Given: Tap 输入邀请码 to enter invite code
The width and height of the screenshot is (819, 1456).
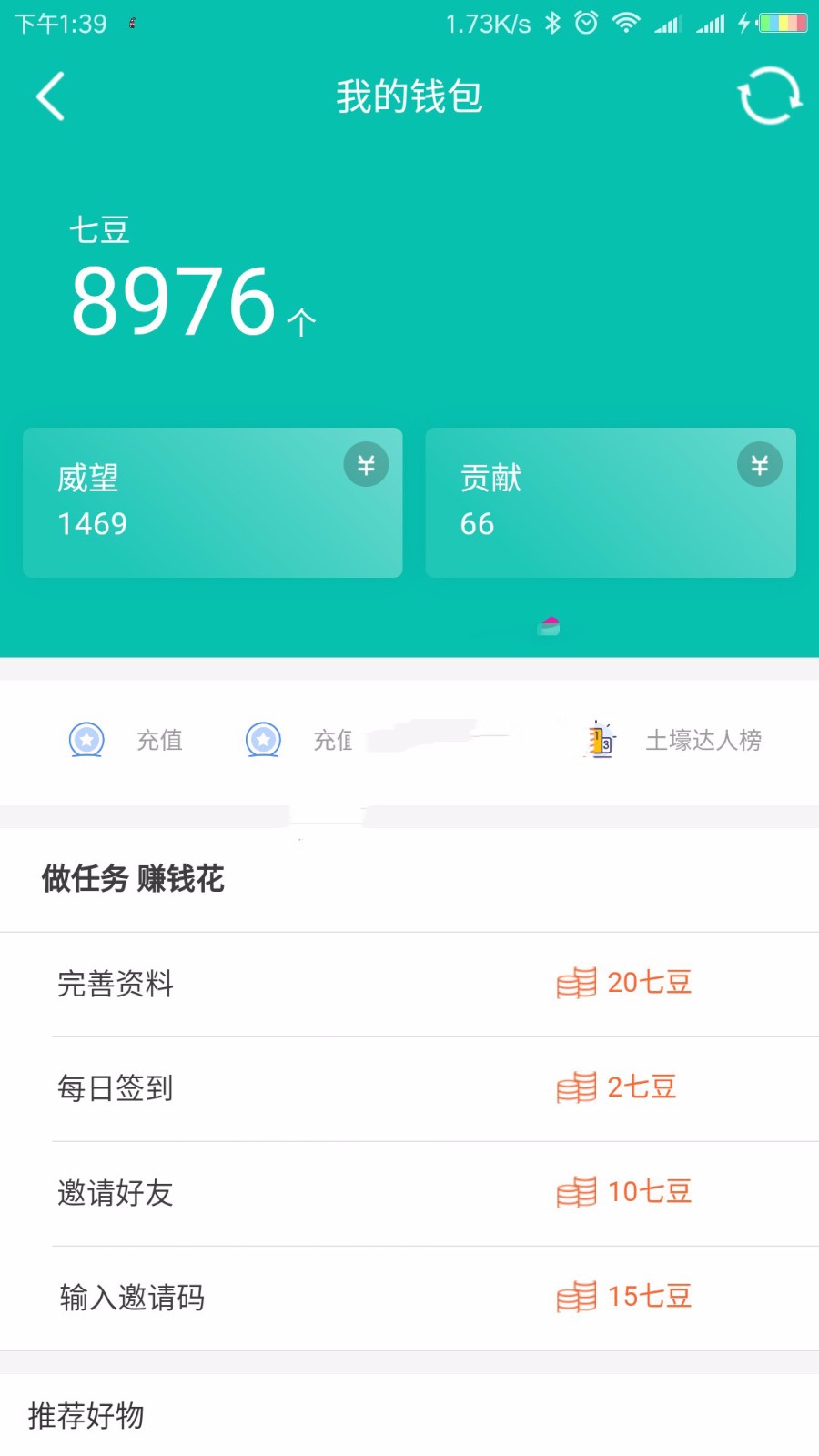Looking at the screenshot, I should click(x=132, y=1298).
